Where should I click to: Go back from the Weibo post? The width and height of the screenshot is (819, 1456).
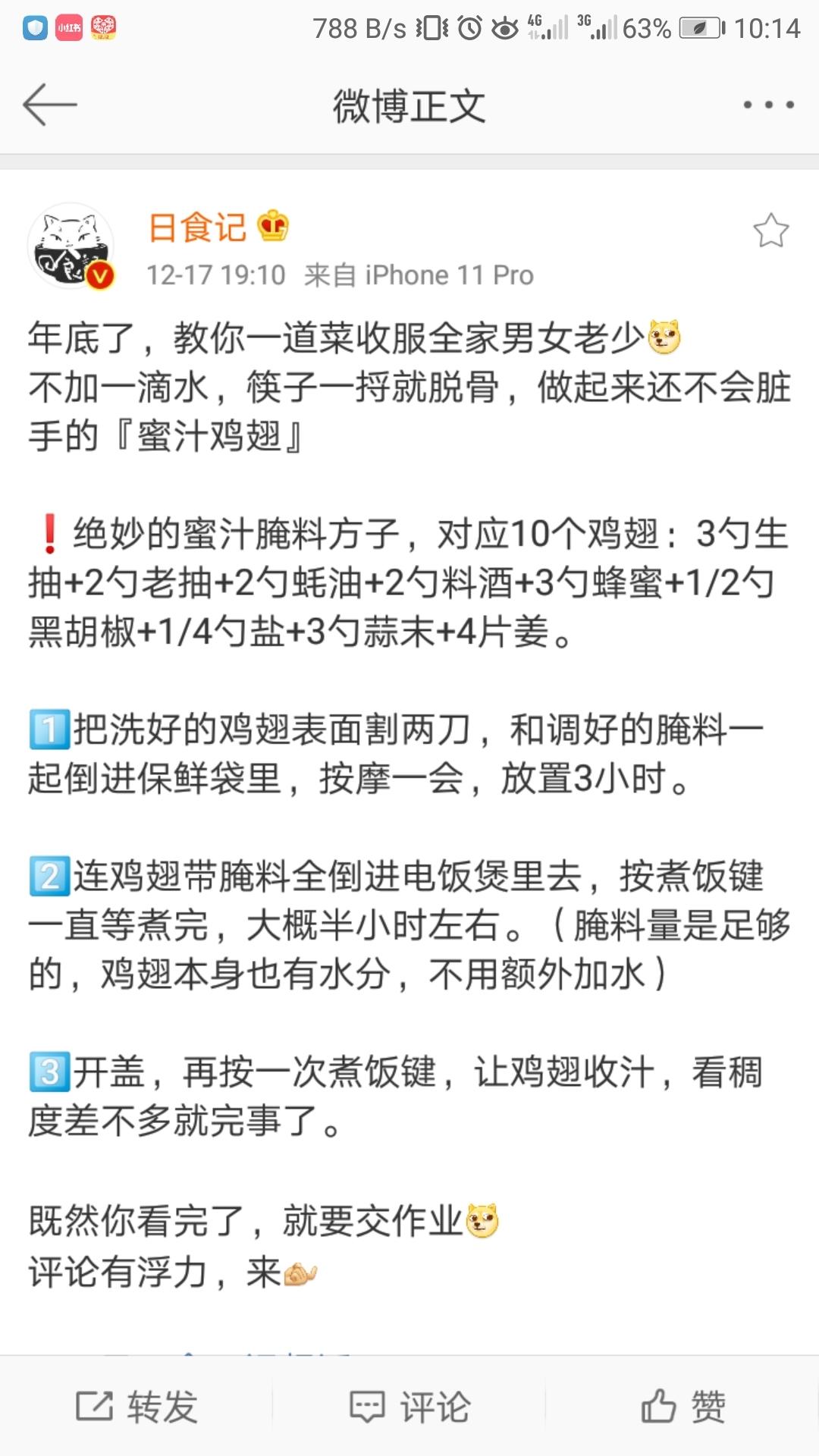click(50, 105)
